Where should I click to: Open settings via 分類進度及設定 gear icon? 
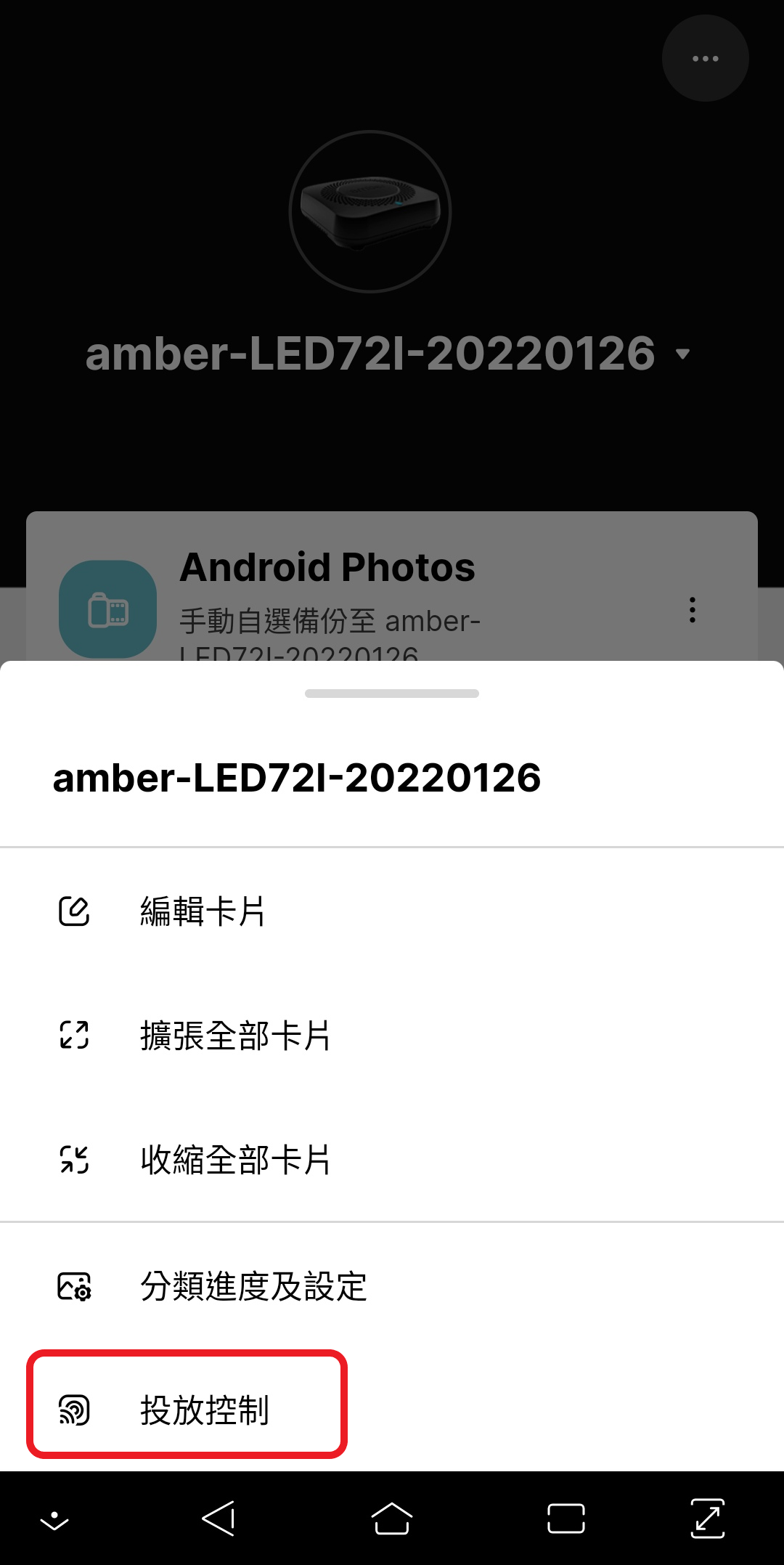[x=74, y=1288]
